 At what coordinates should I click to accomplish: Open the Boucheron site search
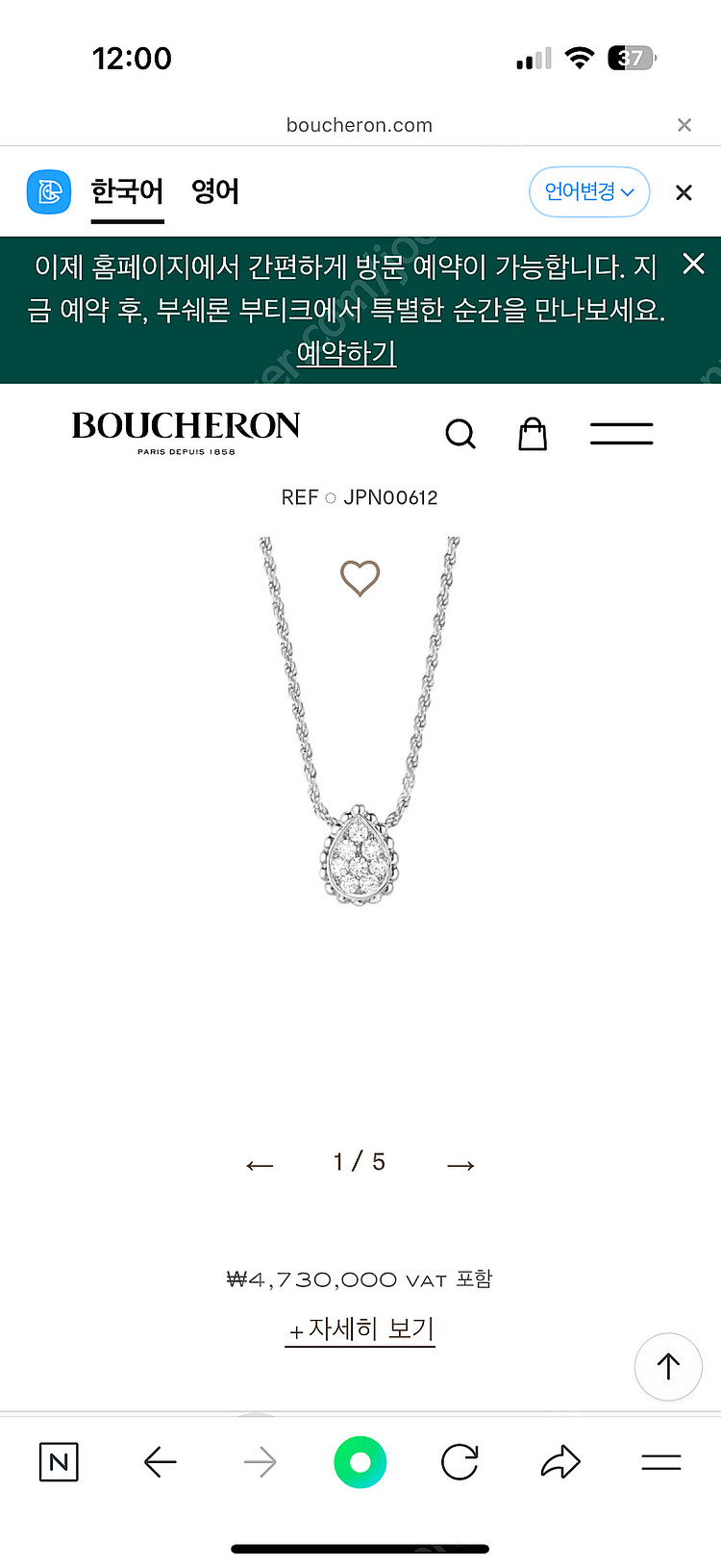pos(460,434)
